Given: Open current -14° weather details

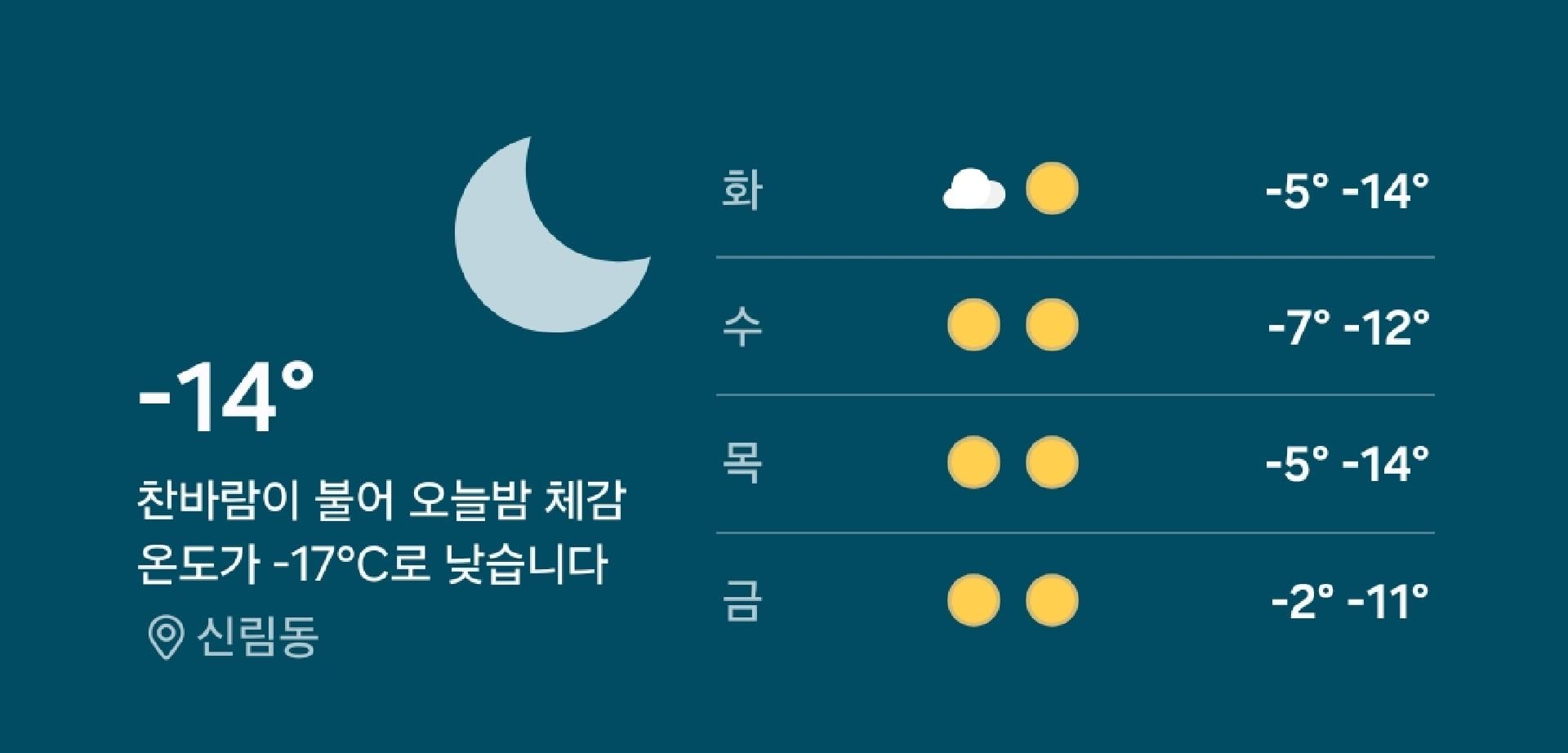Looking at the screenshot, I should click(227, 400).
